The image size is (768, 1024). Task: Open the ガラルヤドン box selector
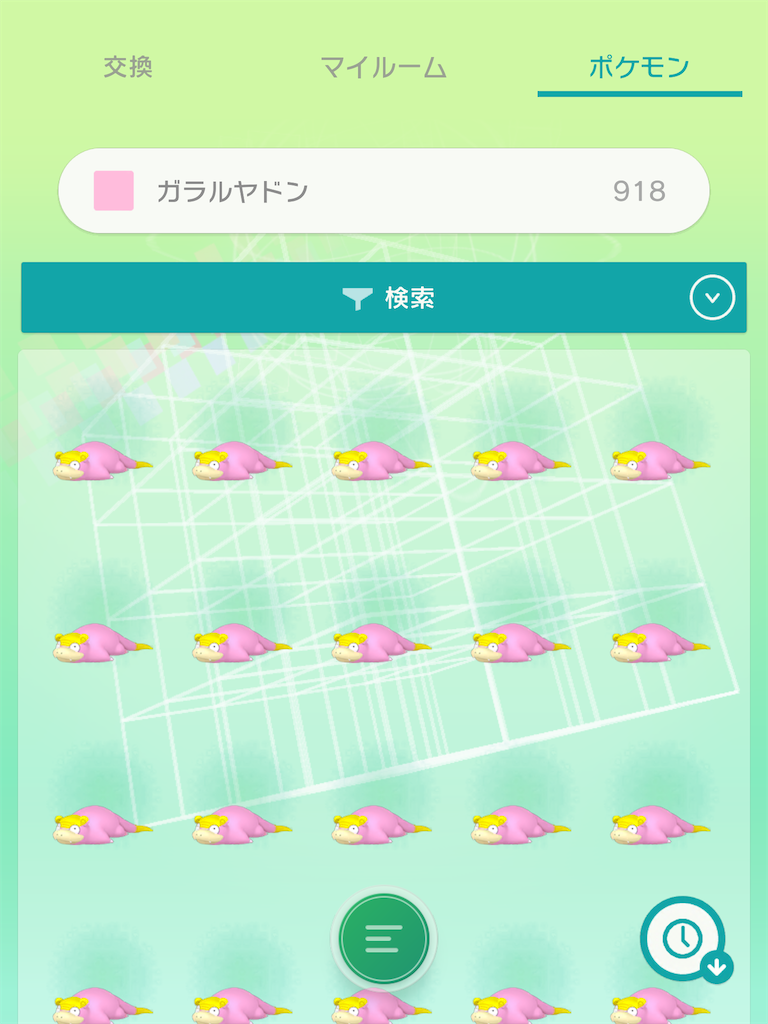pyautogui.click(x=384, y=191)
